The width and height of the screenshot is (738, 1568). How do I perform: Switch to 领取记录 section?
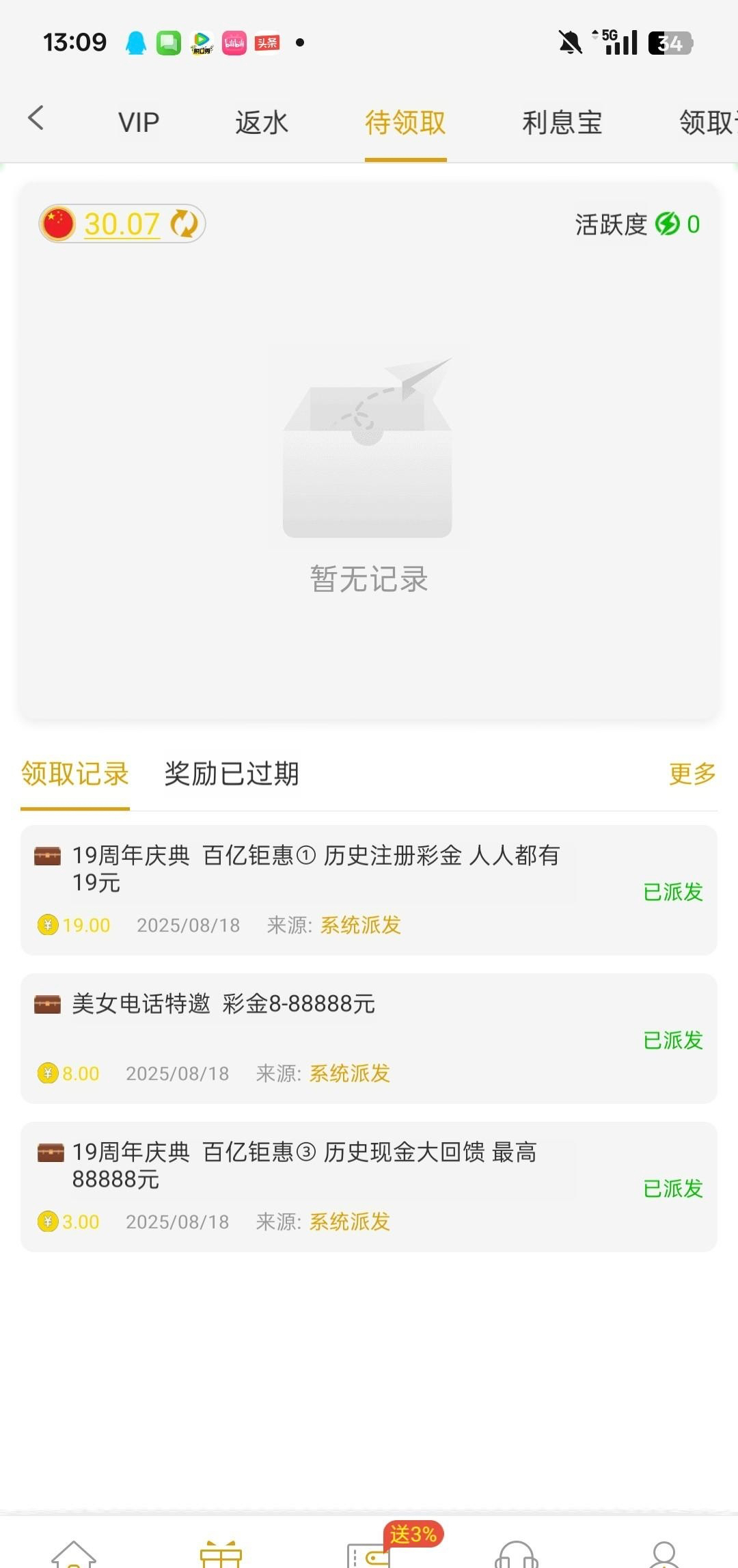(75, 774)
